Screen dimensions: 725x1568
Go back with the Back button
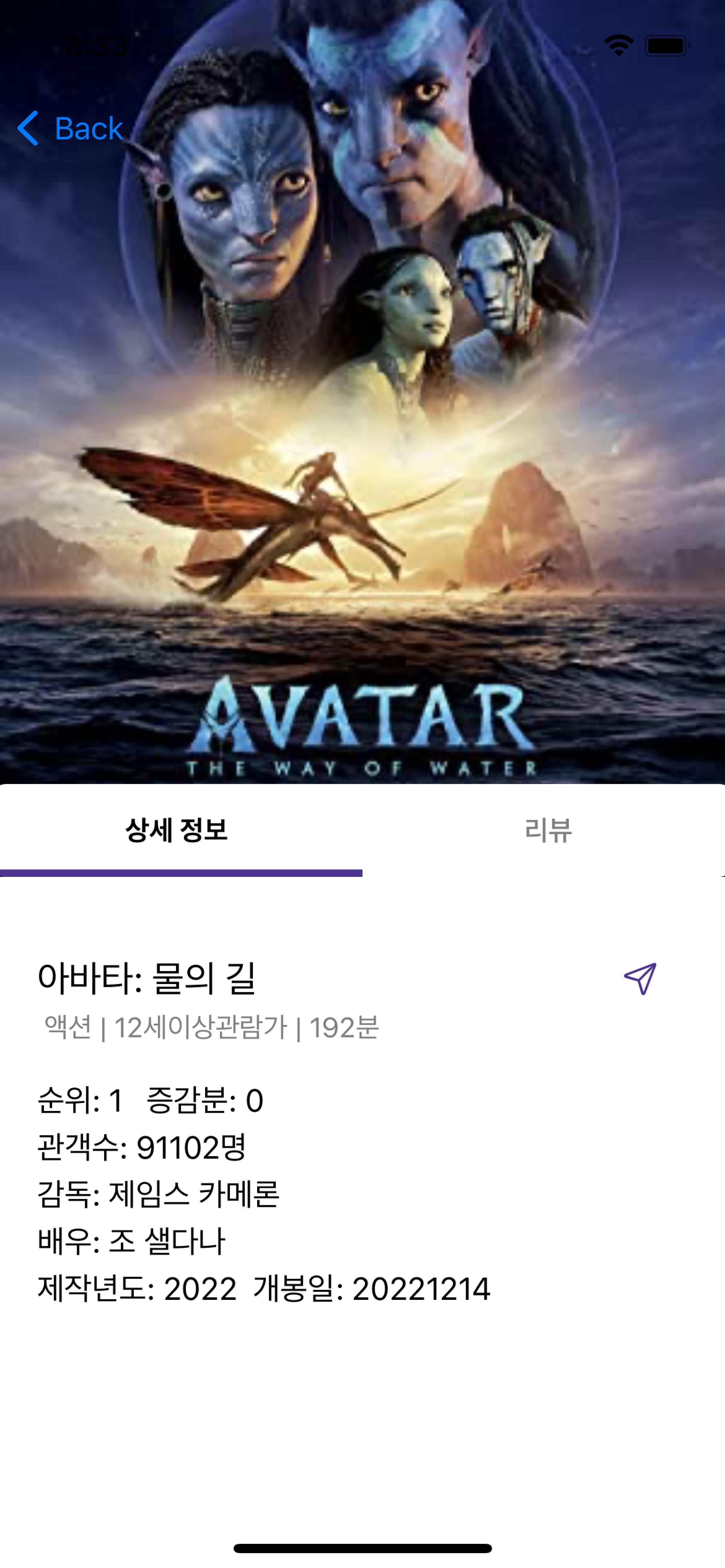(71, 128)
